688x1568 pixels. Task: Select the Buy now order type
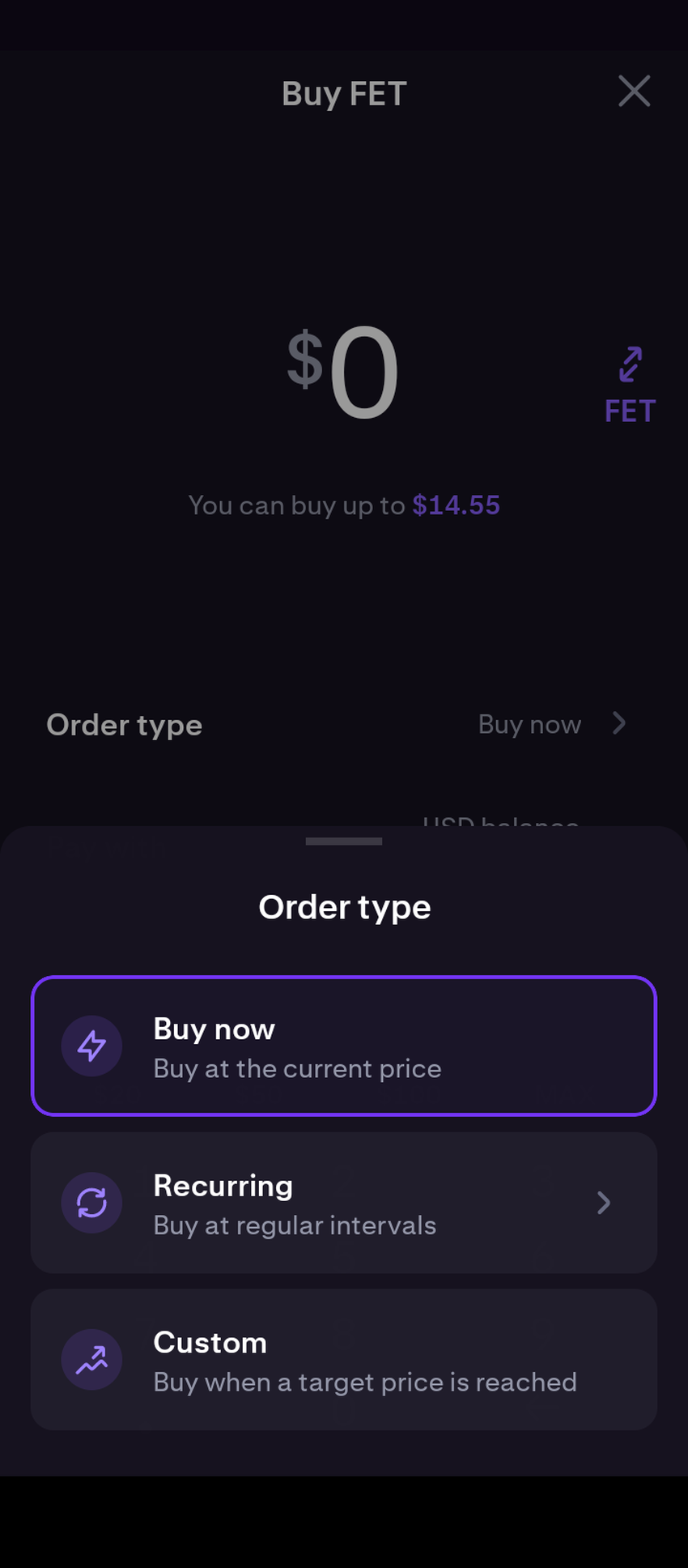pos(343,1046)
